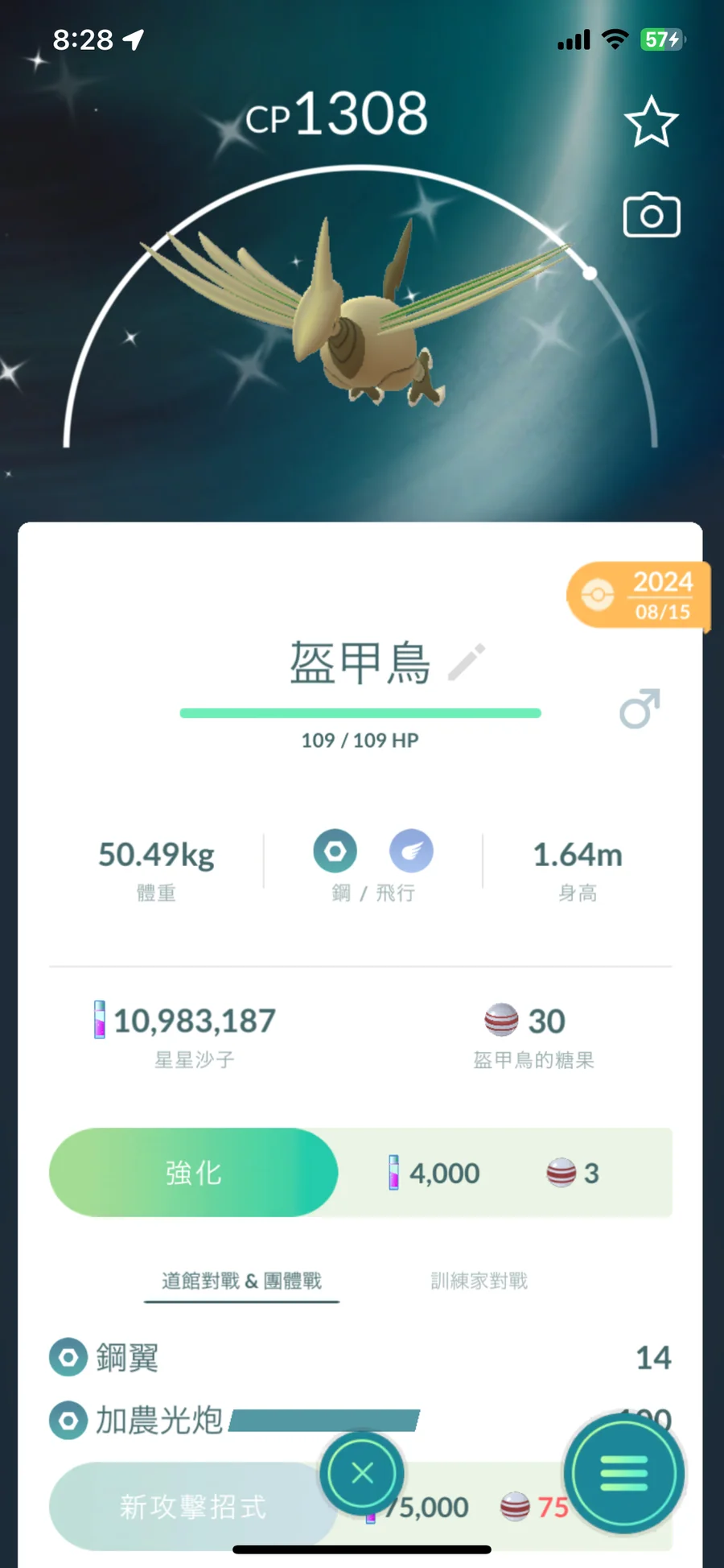
Task: View the 2024 08/15 catch date badge
Action: click(x=640, y=596)
